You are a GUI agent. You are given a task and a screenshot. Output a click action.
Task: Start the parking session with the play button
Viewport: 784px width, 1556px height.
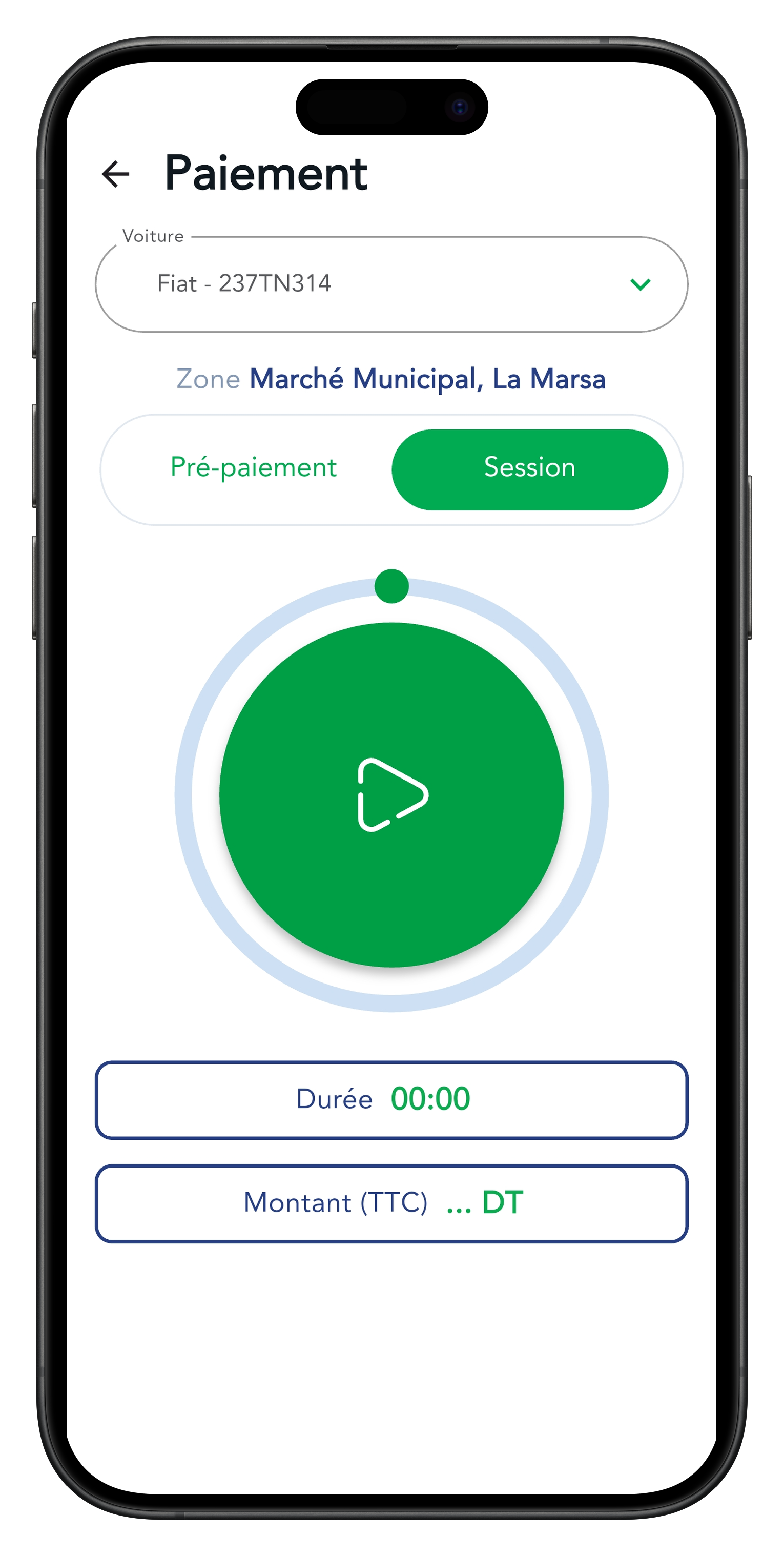tap(392, 794)
